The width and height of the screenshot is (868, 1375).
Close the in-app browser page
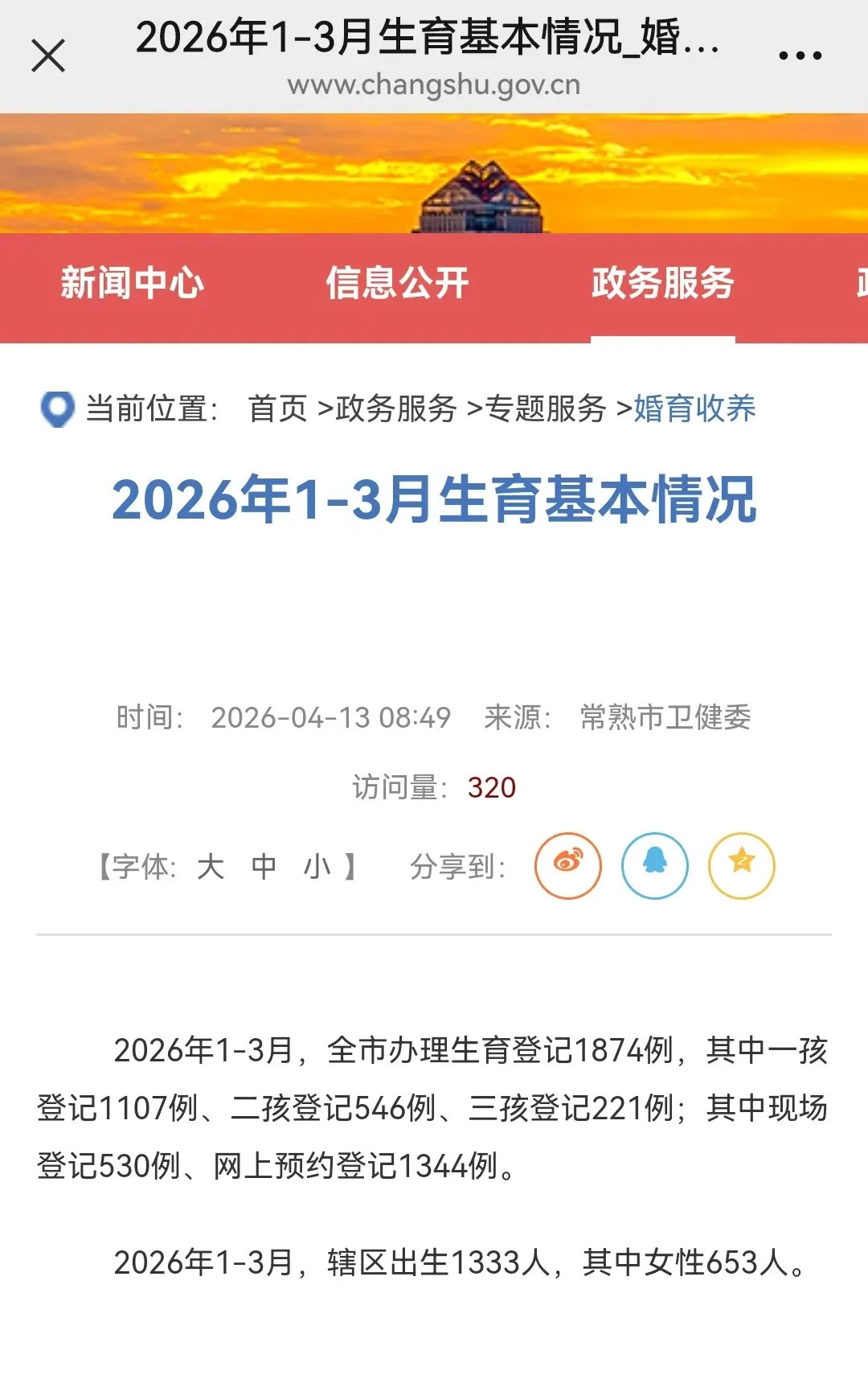[48, 56]
